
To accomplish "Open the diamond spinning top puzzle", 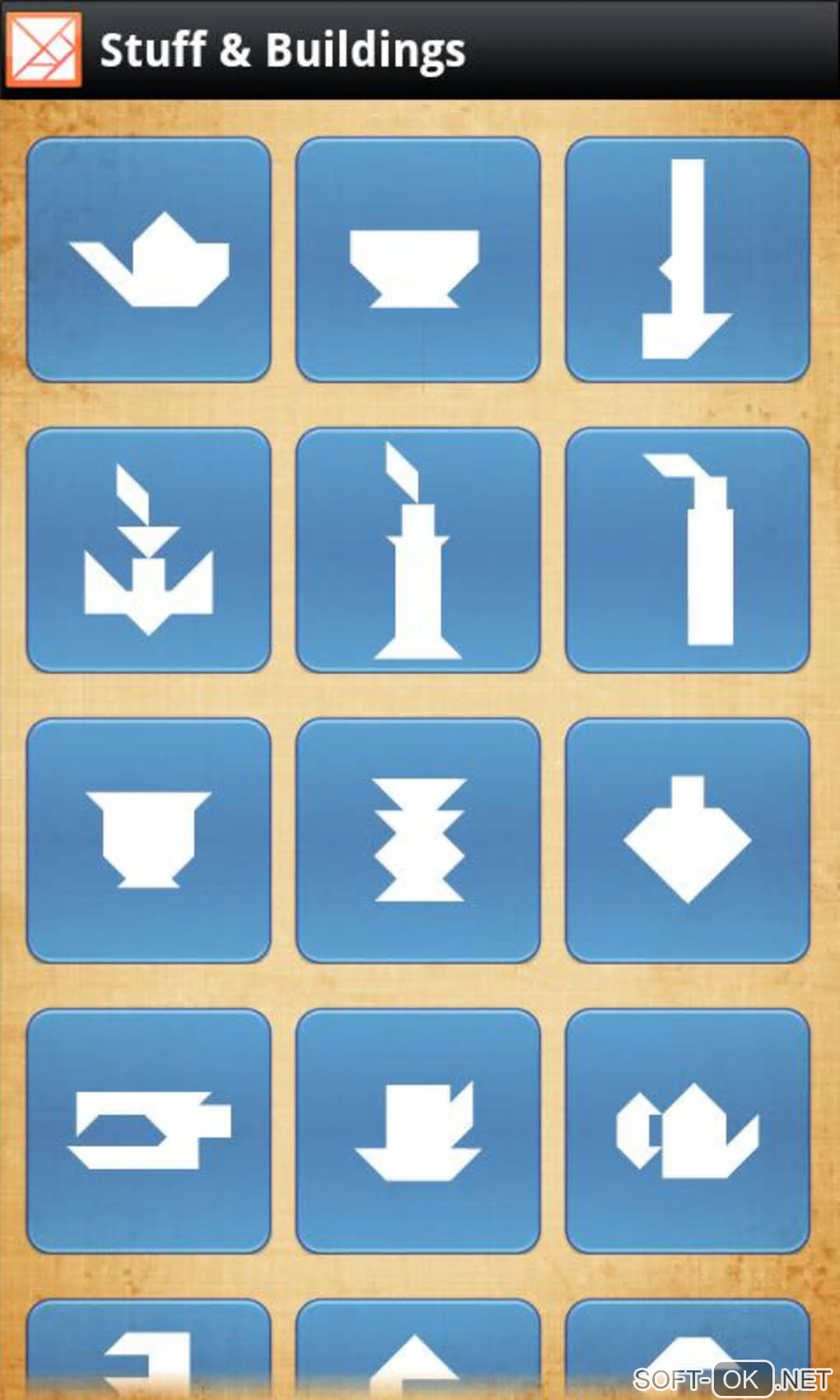I will (687, 839).
